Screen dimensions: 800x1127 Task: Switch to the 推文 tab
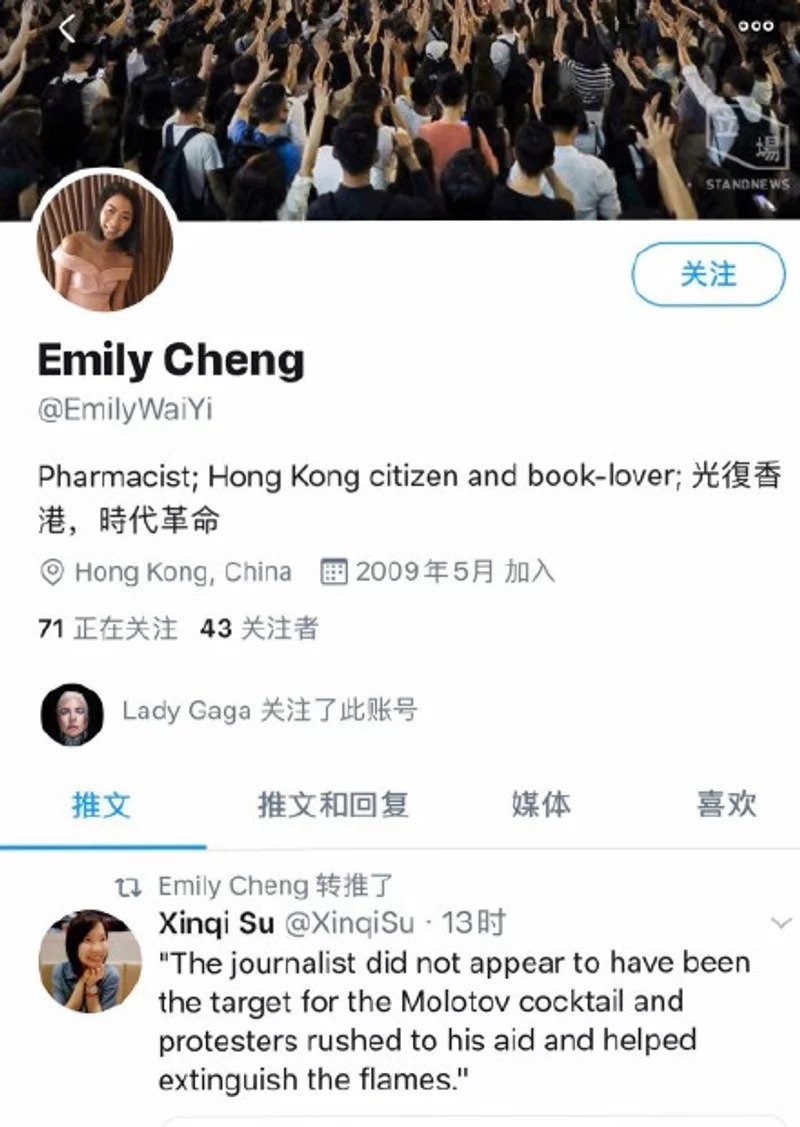(101, 805)
